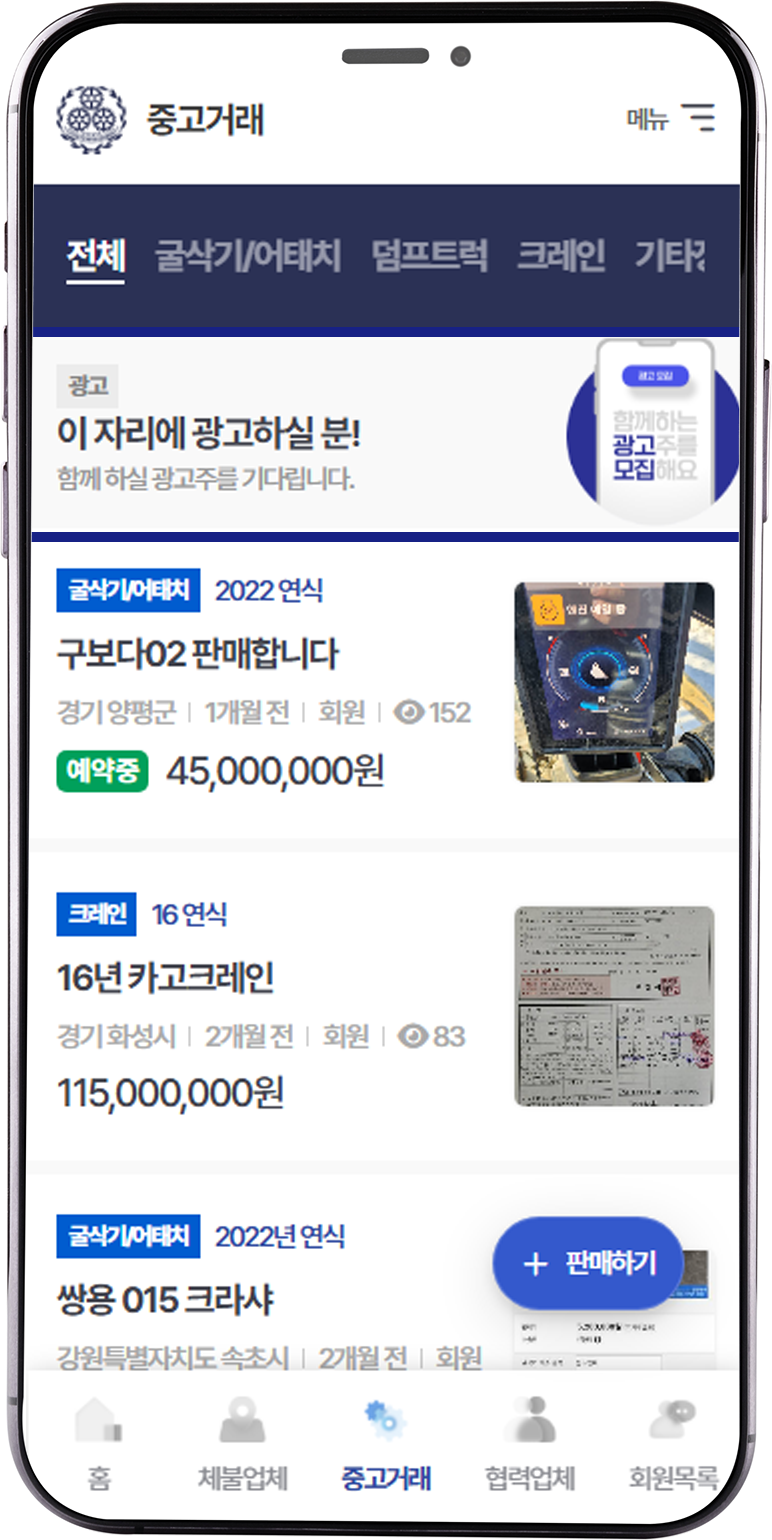
Task: Switch to the 덤프트럭 tab
Action: coord(429,257)
